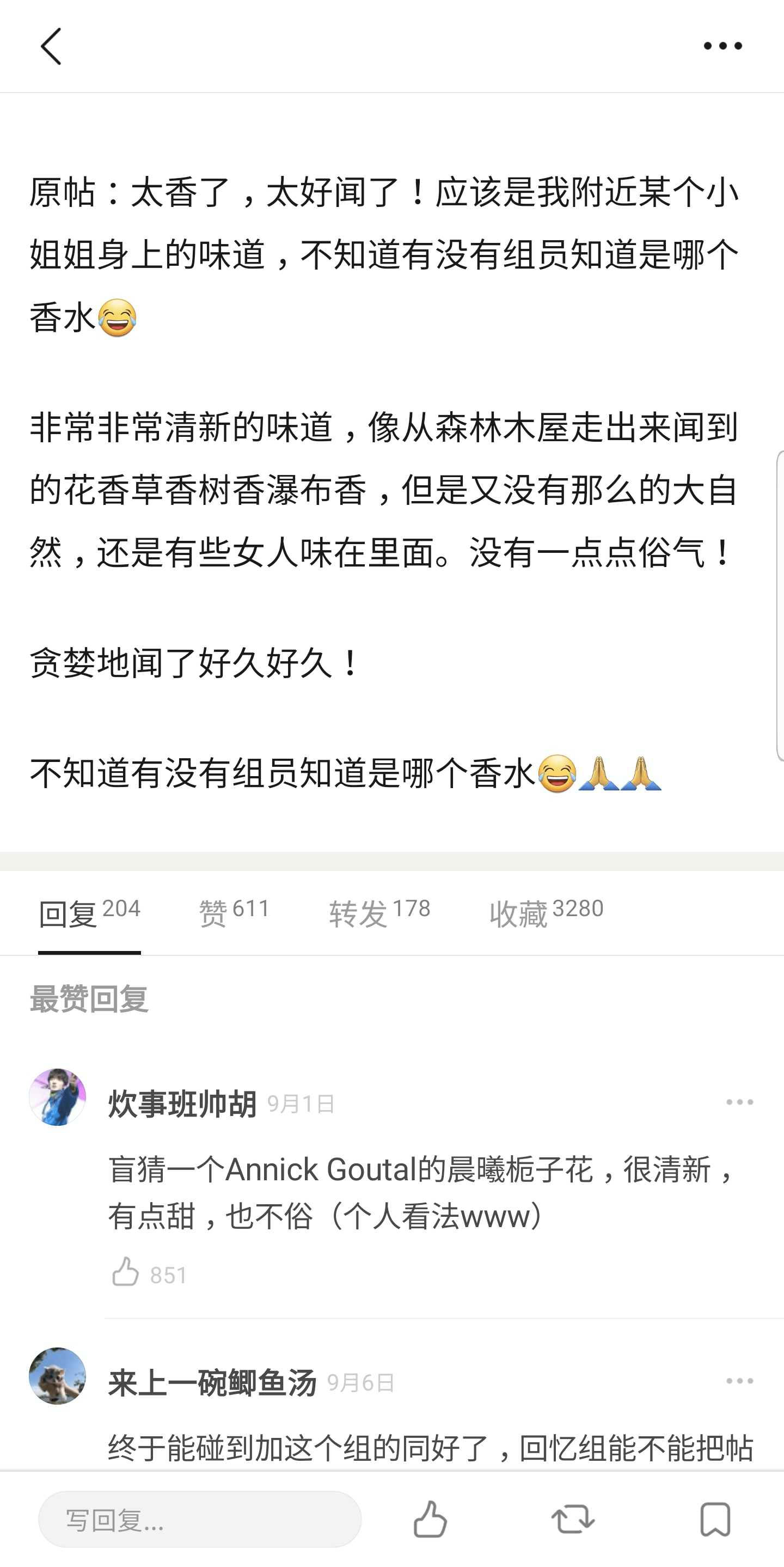This screenshot has width=784, height=1567.
Task: Open more options on 来上一碗鲫鱼汤's reply
Action: point(739,1381)
